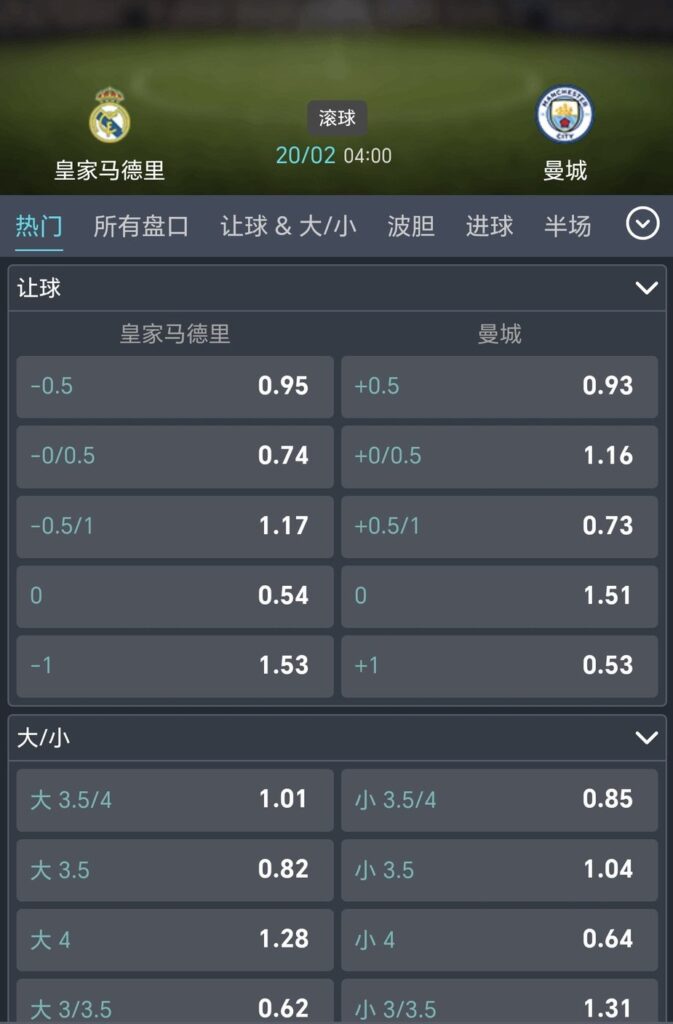
Task: Collapse the 大/小 section
Action: click(646, 738)
